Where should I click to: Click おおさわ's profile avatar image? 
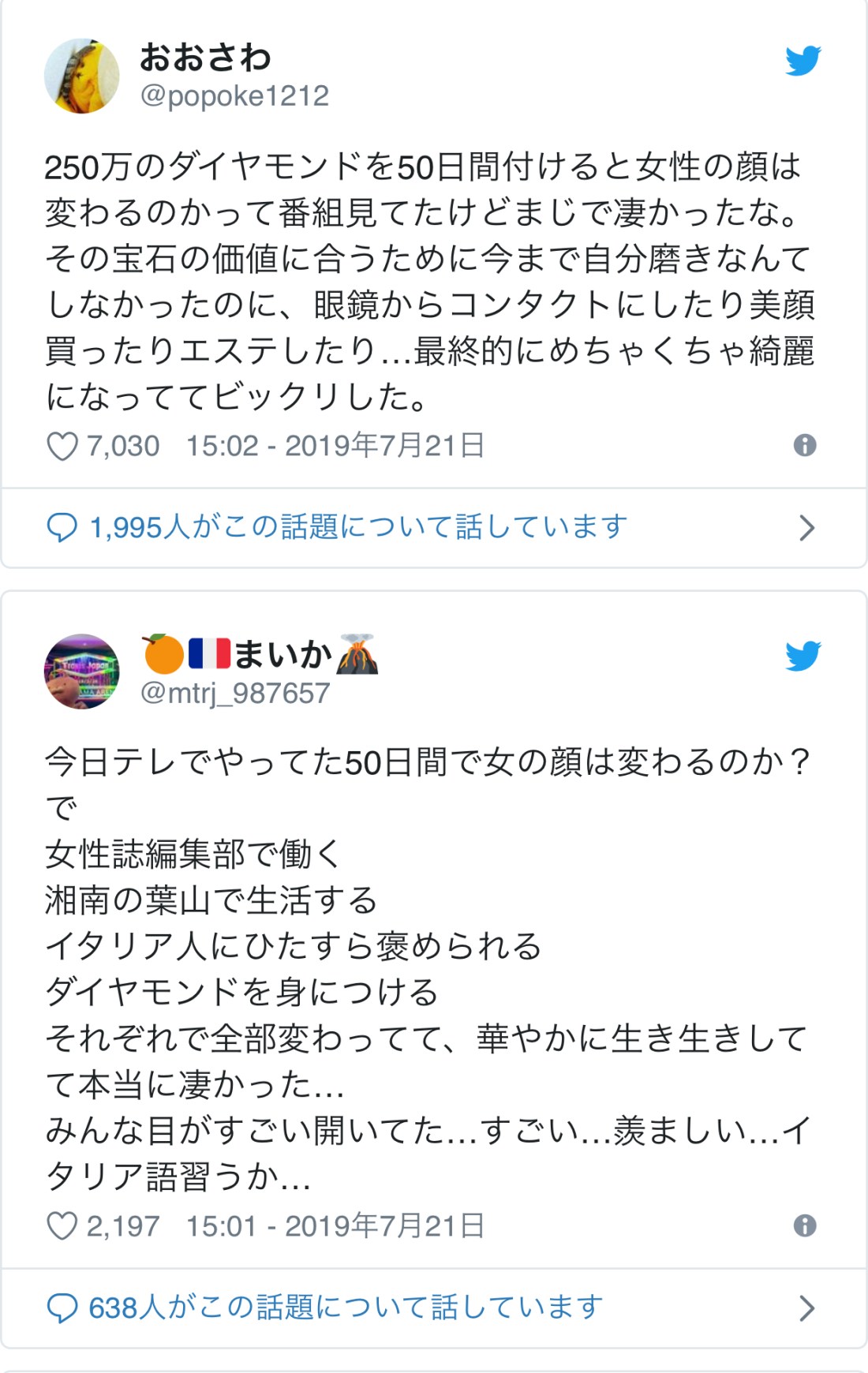pyautogui.click(x=83, y=75)
